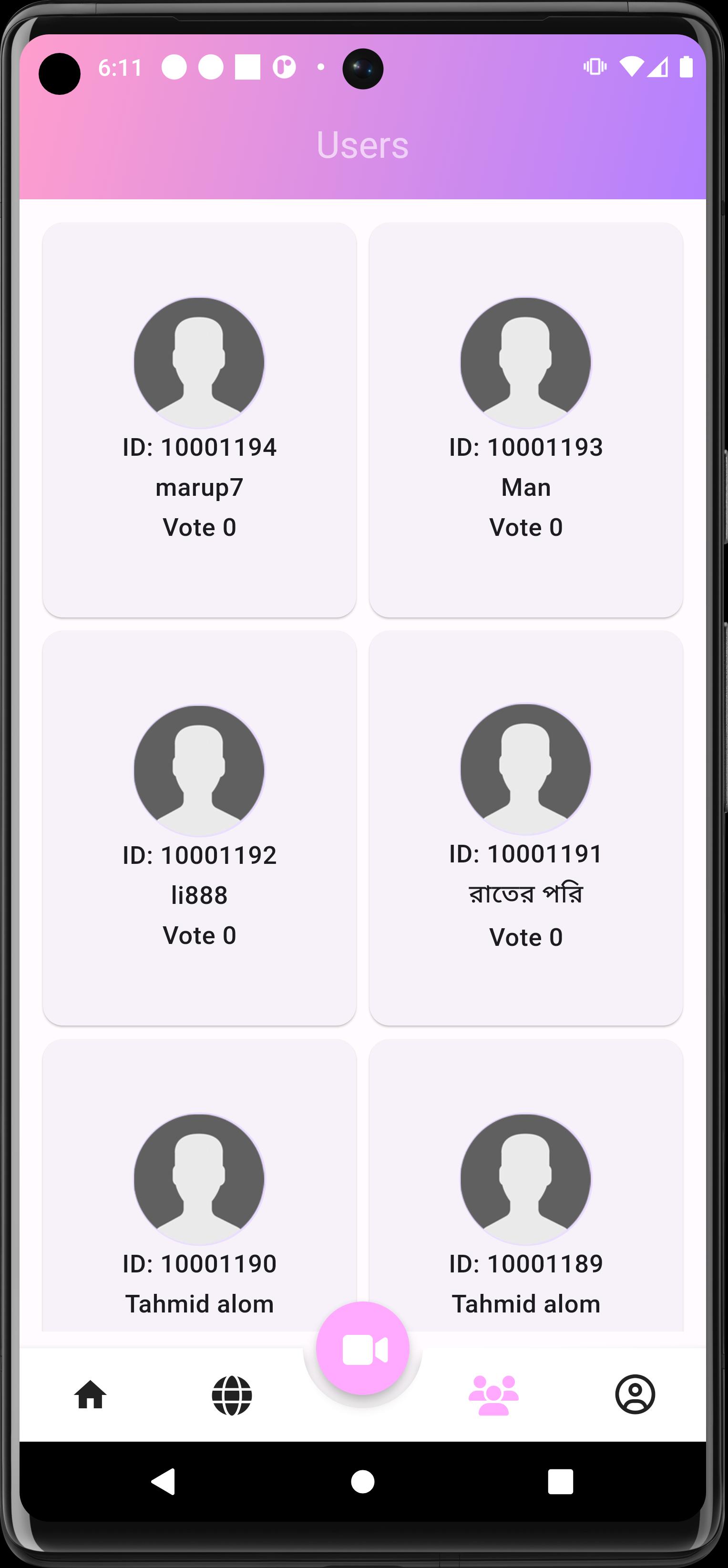Switch to the globe tab

(x=232, y=1394)
